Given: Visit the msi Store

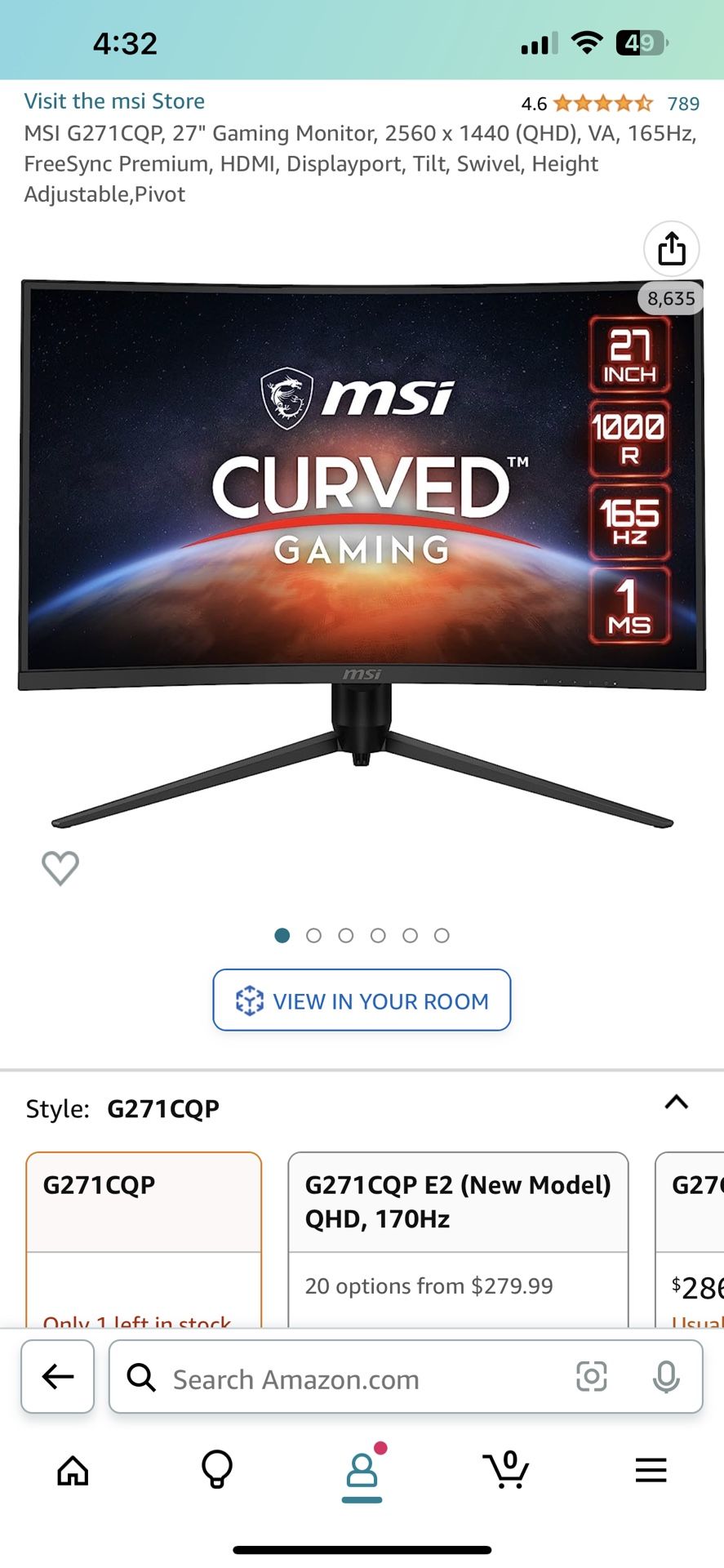Looking at the screenshot, I should tap(114, 101).
